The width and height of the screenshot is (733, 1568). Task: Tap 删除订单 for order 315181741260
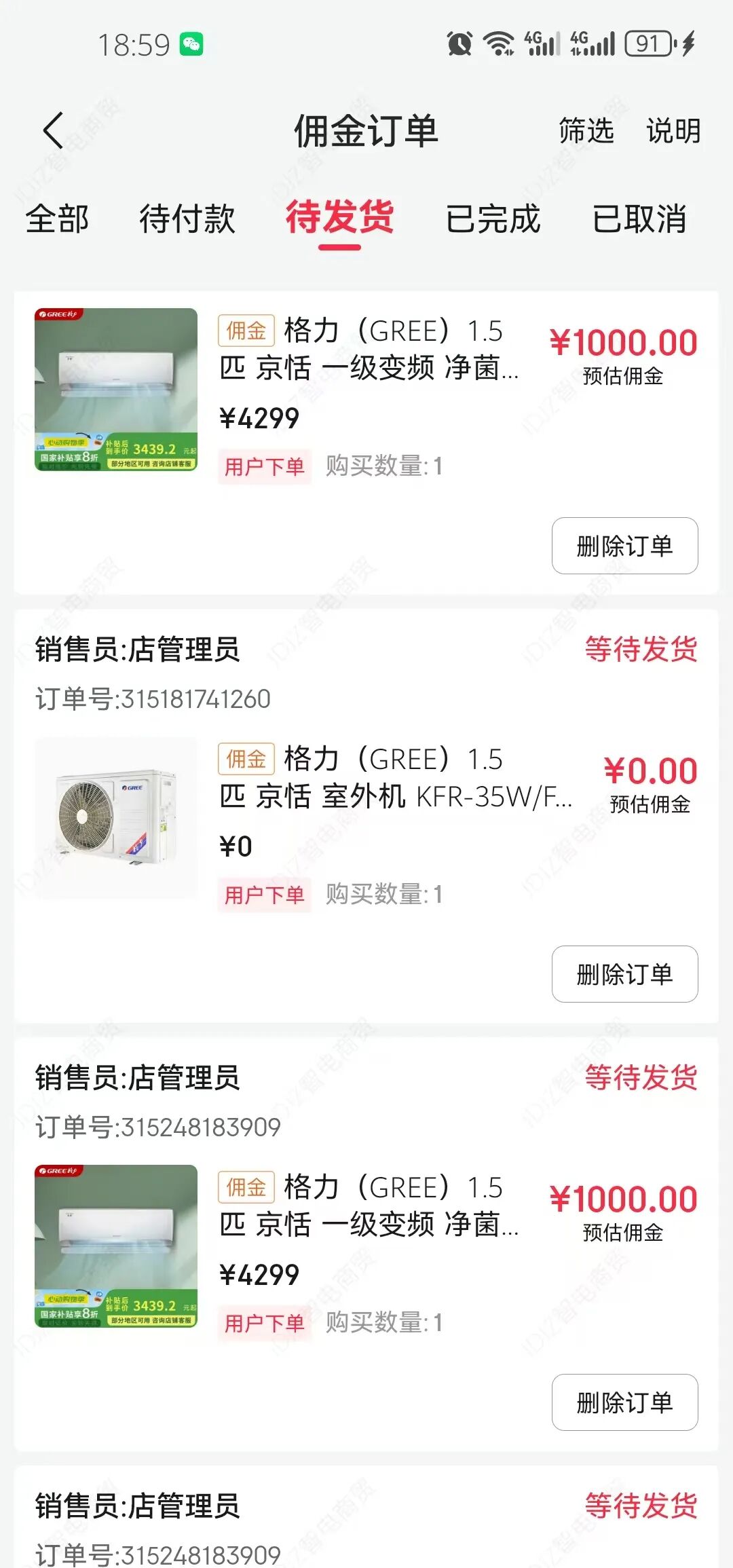point(624,973)
